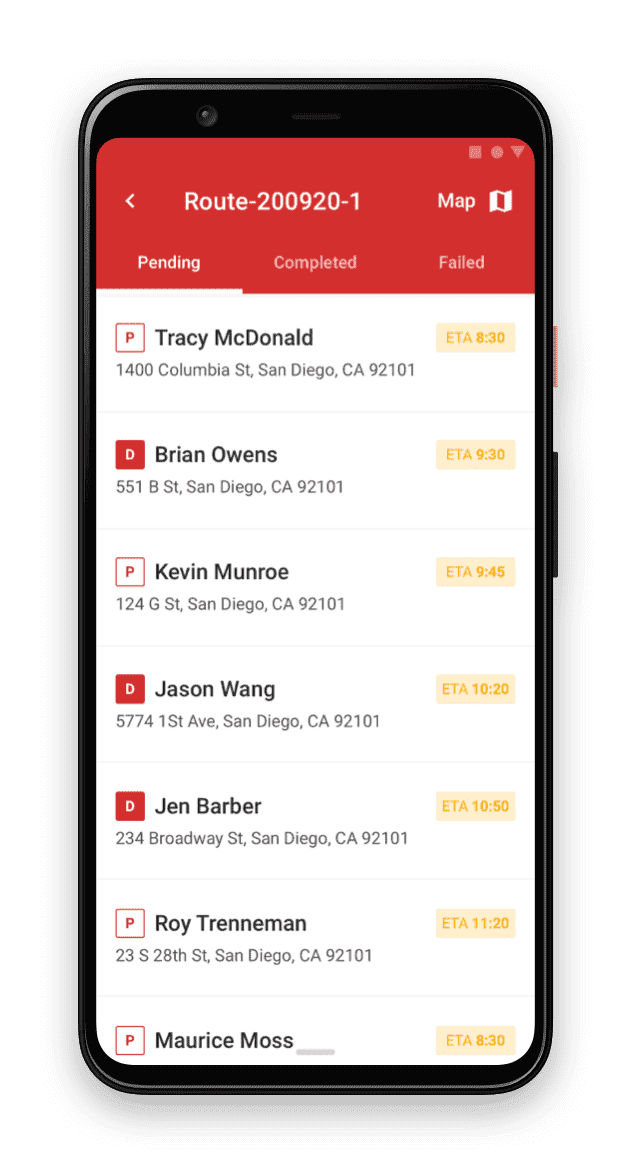Go back using the header arrow
This screenshot has height=1173, width=636.
pyautogui.click(x=130, y=201)
